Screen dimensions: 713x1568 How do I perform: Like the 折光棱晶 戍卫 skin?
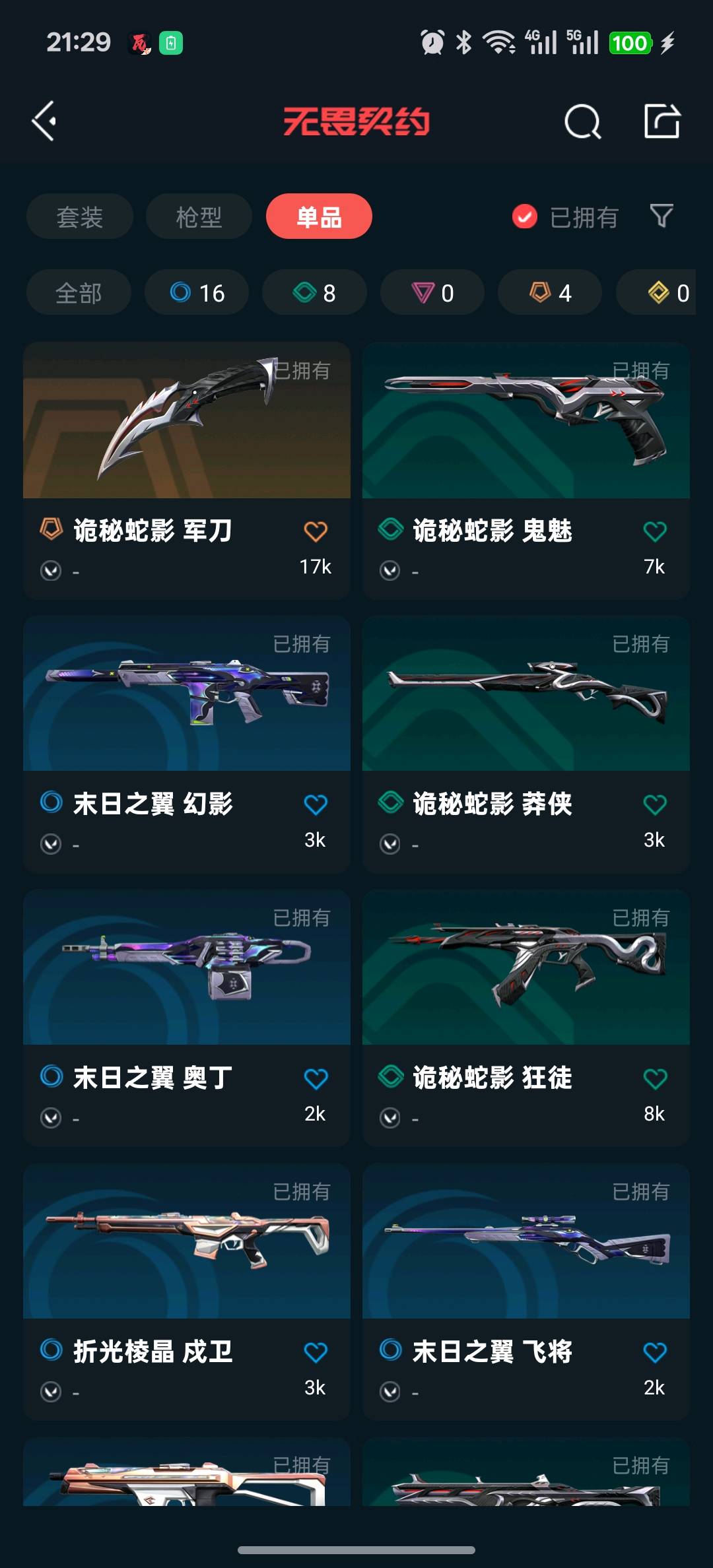click(x=315, y=1353)
